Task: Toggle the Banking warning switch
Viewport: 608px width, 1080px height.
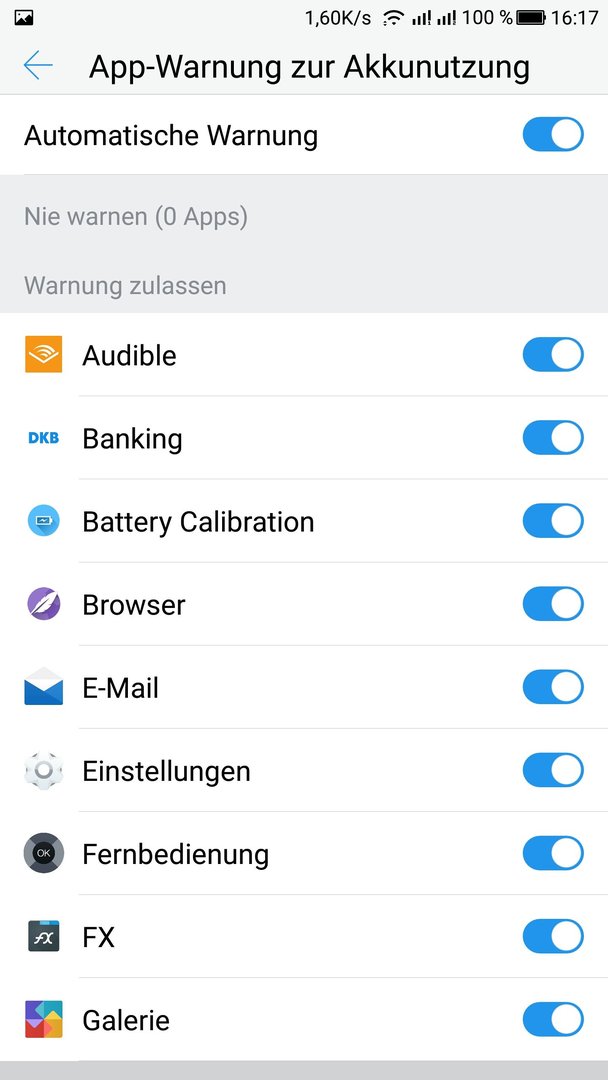Action: coord(553,438)
